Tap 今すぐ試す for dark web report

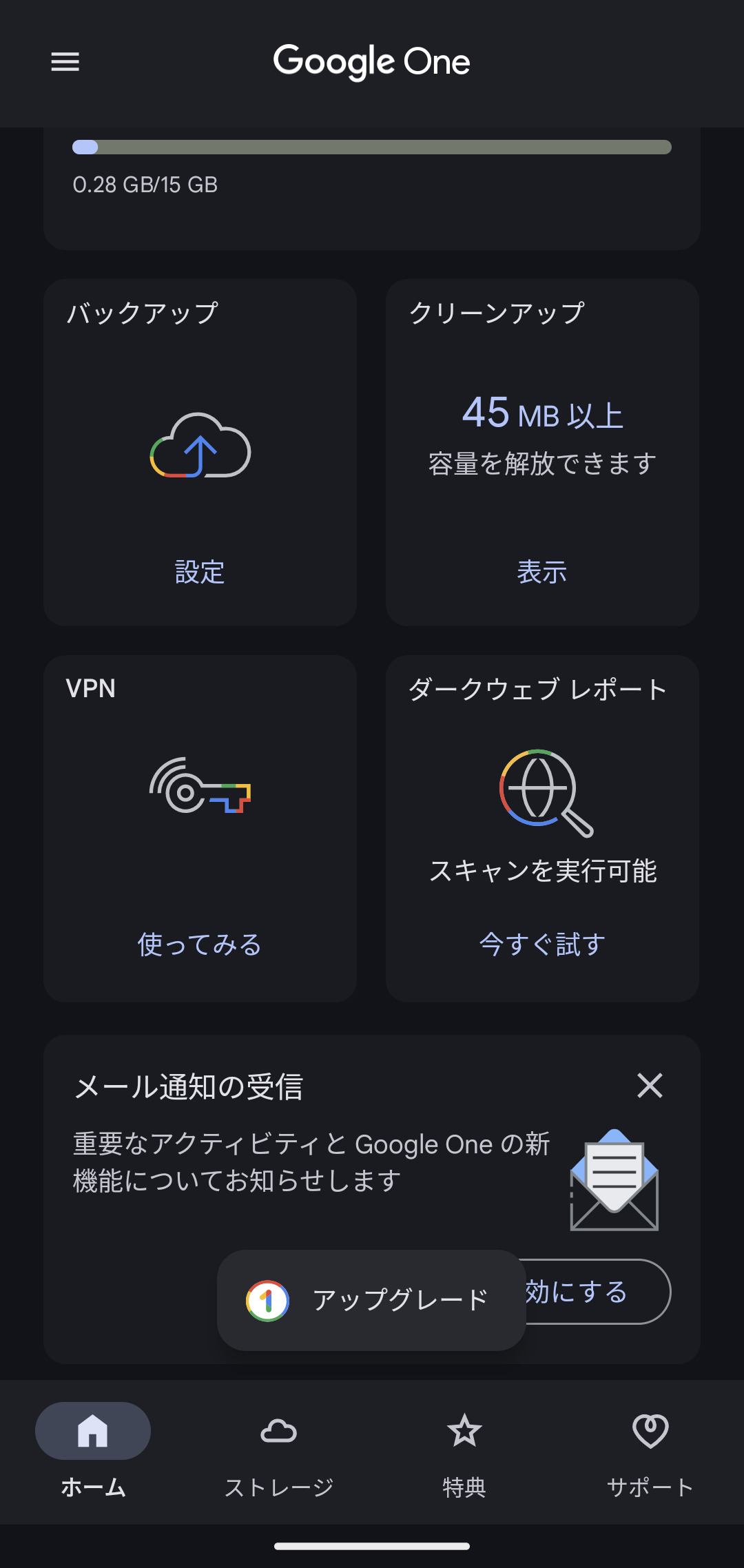click(x=542, y=944)
